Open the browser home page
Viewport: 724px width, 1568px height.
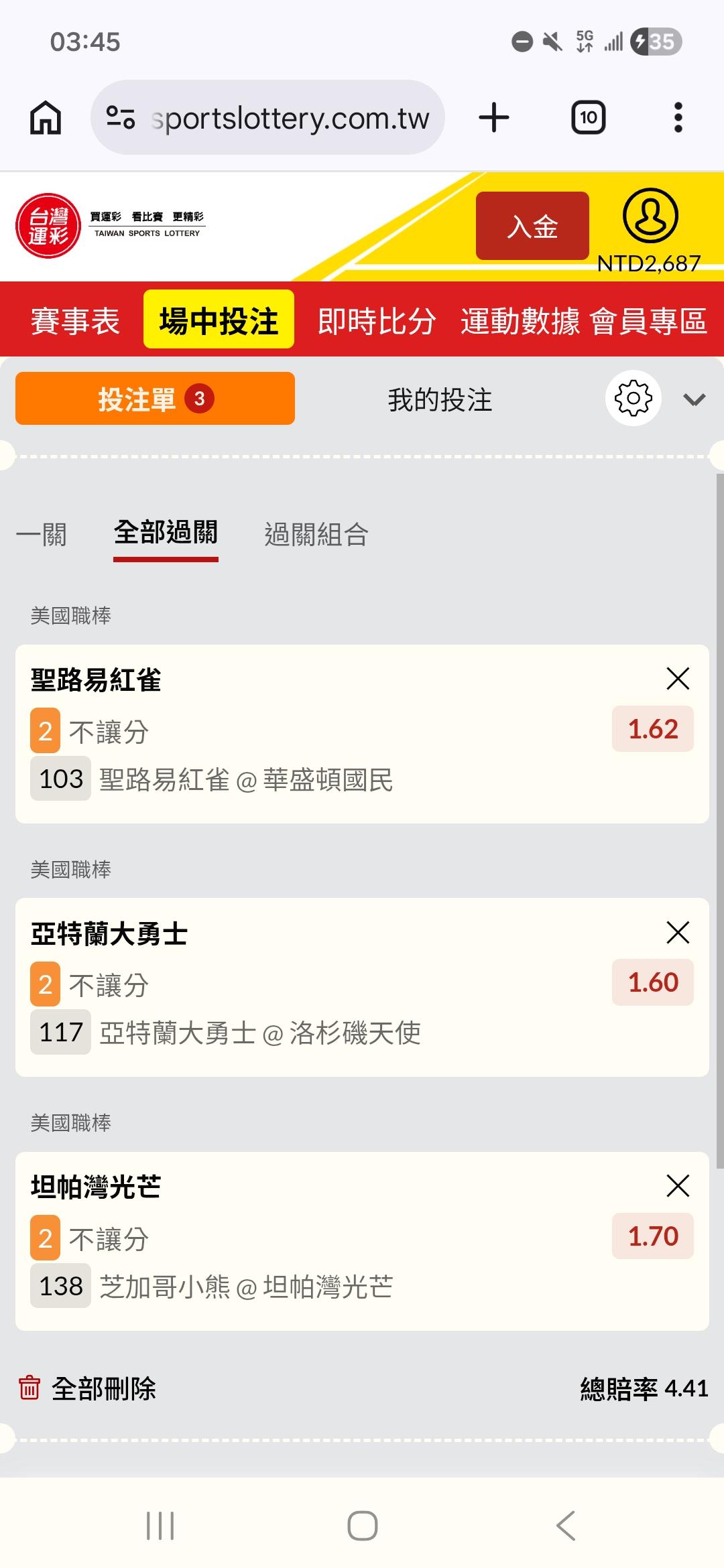click(x=46, y=118)
